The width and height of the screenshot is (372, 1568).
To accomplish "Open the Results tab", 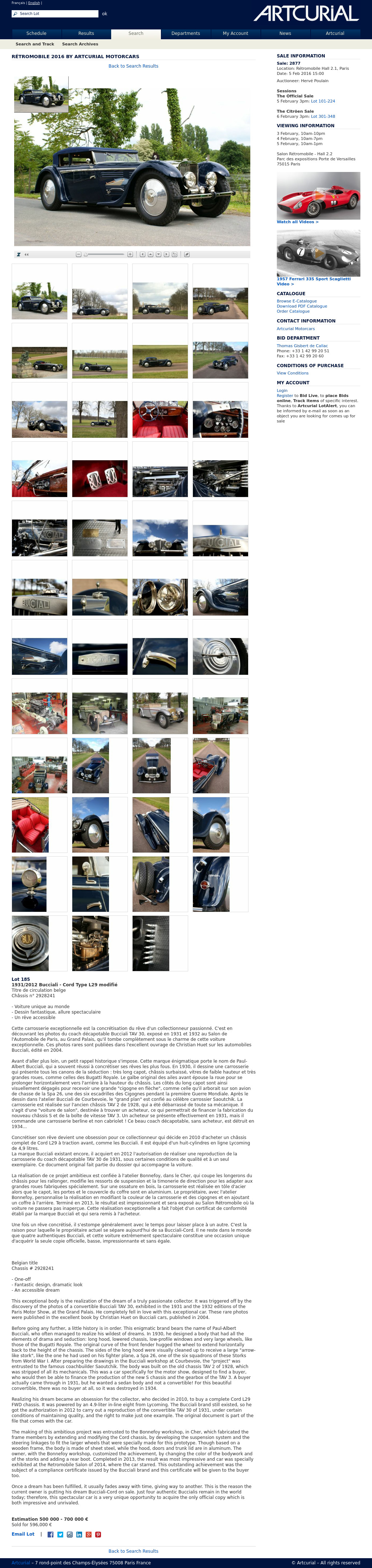I will [86, 33].
